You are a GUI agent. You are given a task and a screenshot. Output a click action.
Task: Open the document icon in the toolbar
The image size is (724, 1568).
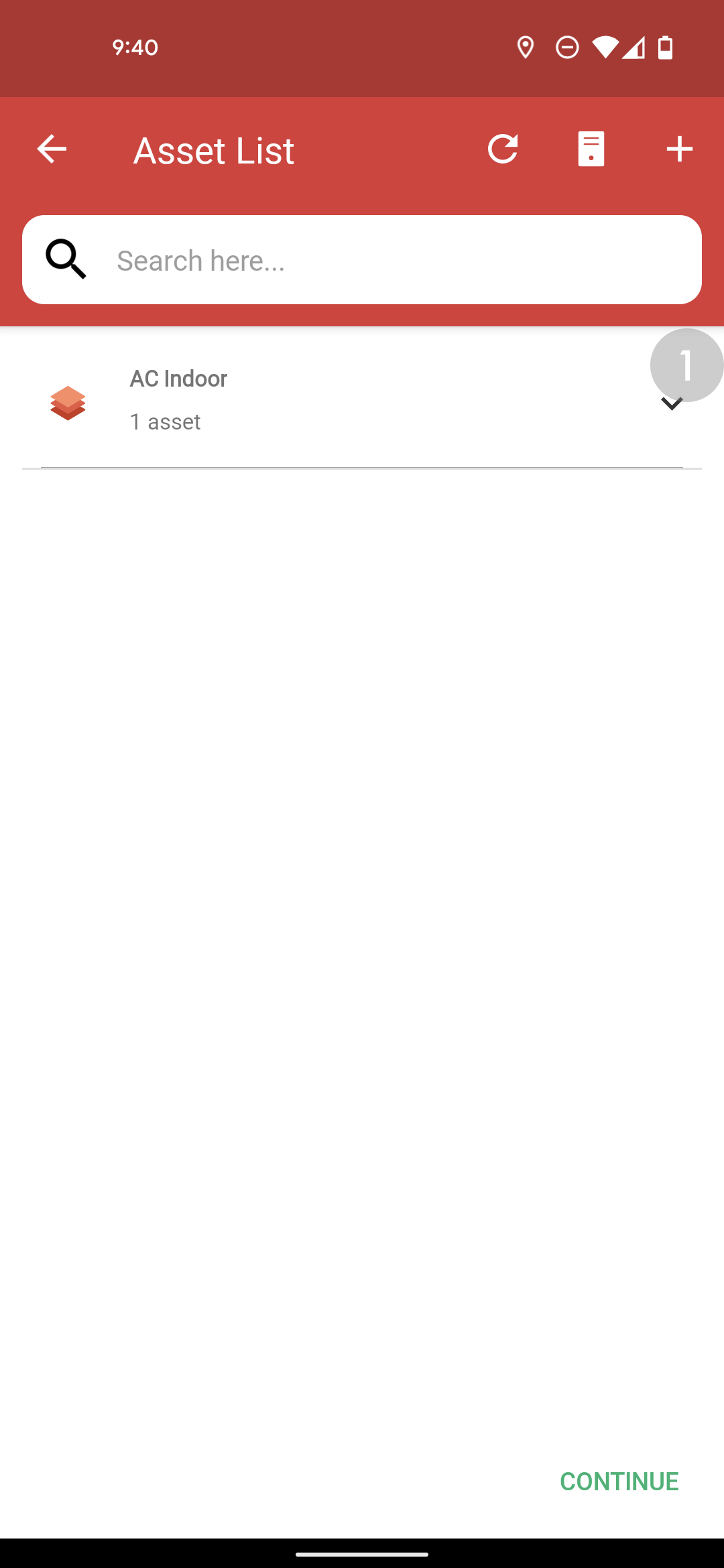[x=591, y=149]
